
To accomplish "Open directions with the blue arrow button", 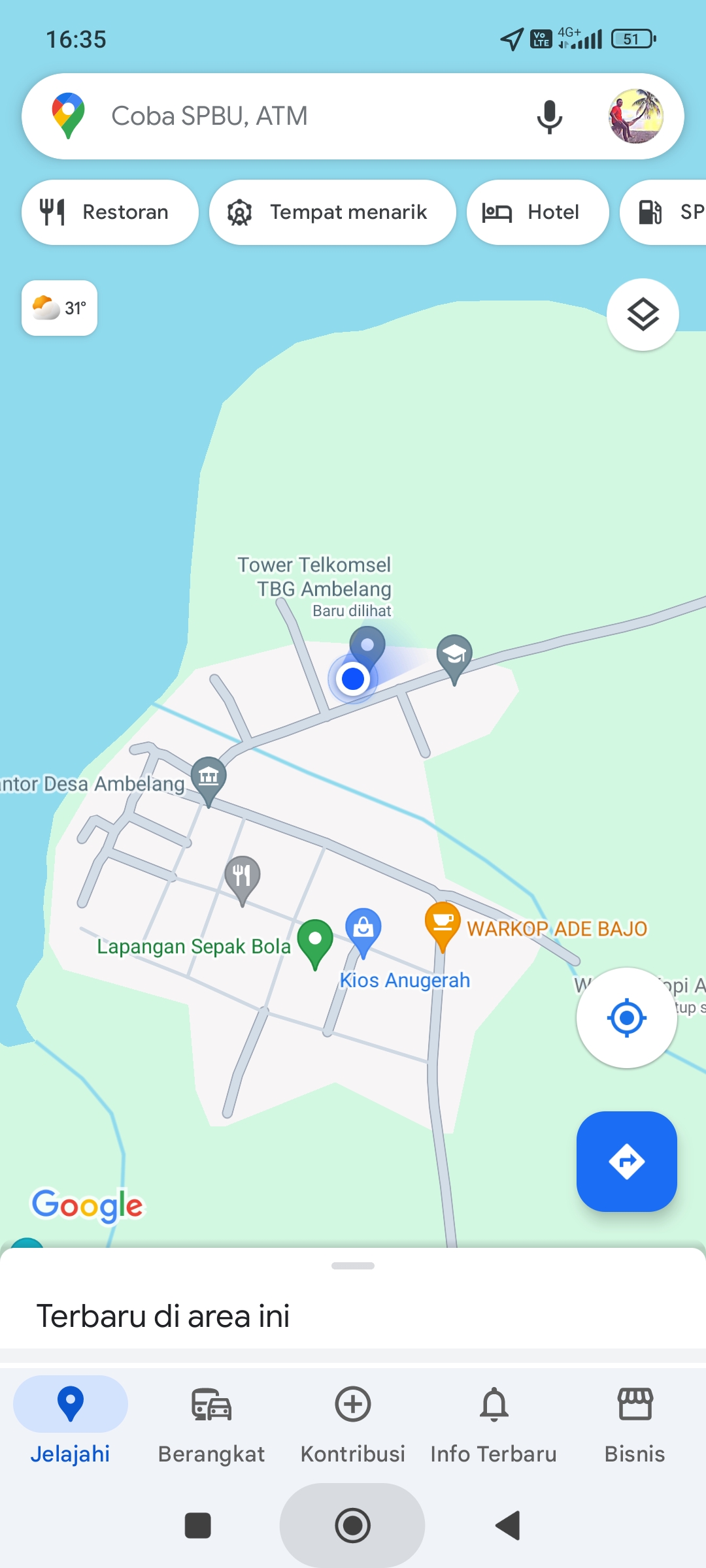I will pos(626,1162).
